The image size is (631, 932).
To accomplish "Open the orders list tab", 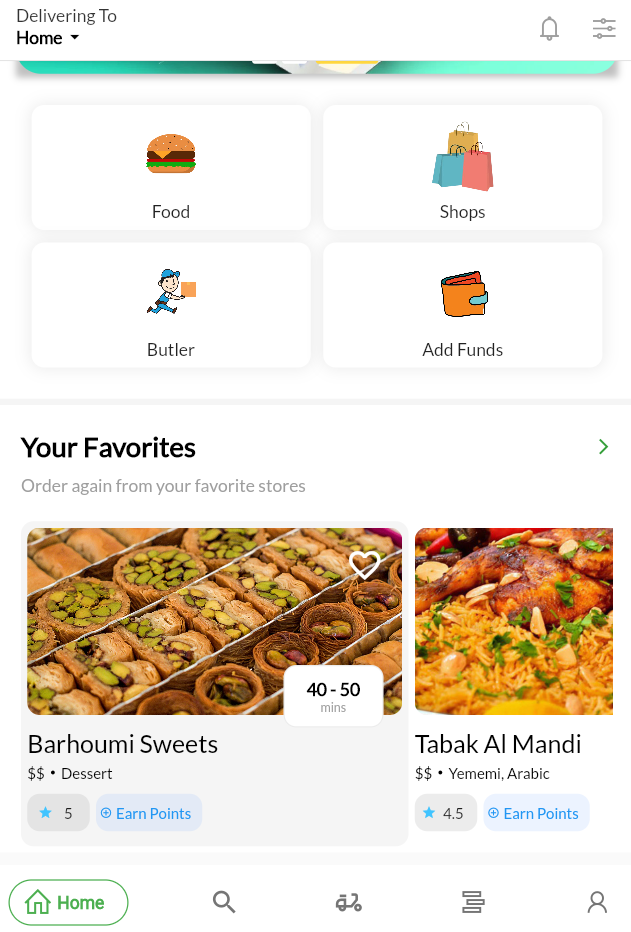I will [x=473, y=903].
